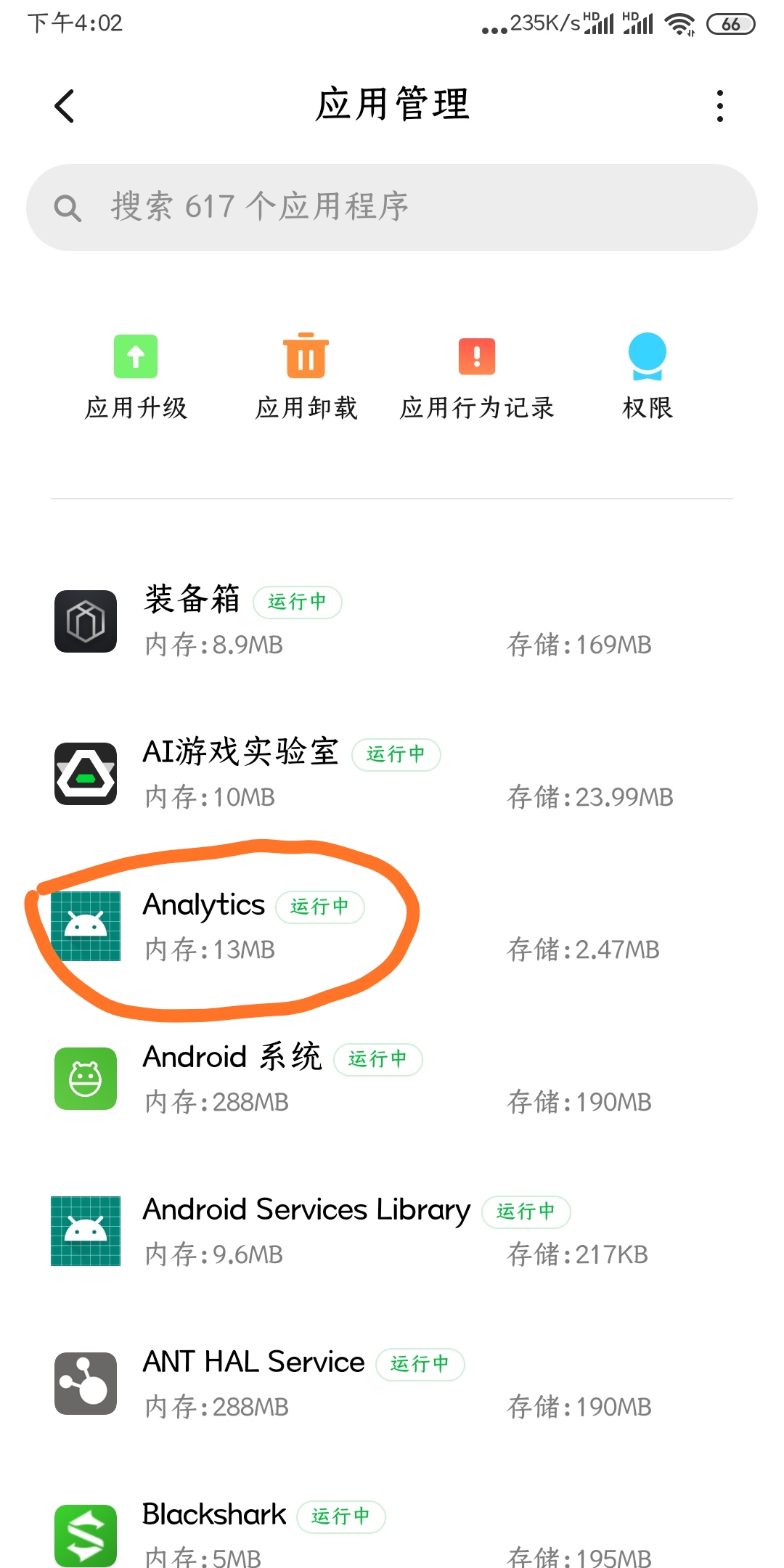Open Android Services Library details
This screenshot has height=1568, width=784.
click(x=392, y=1231)
